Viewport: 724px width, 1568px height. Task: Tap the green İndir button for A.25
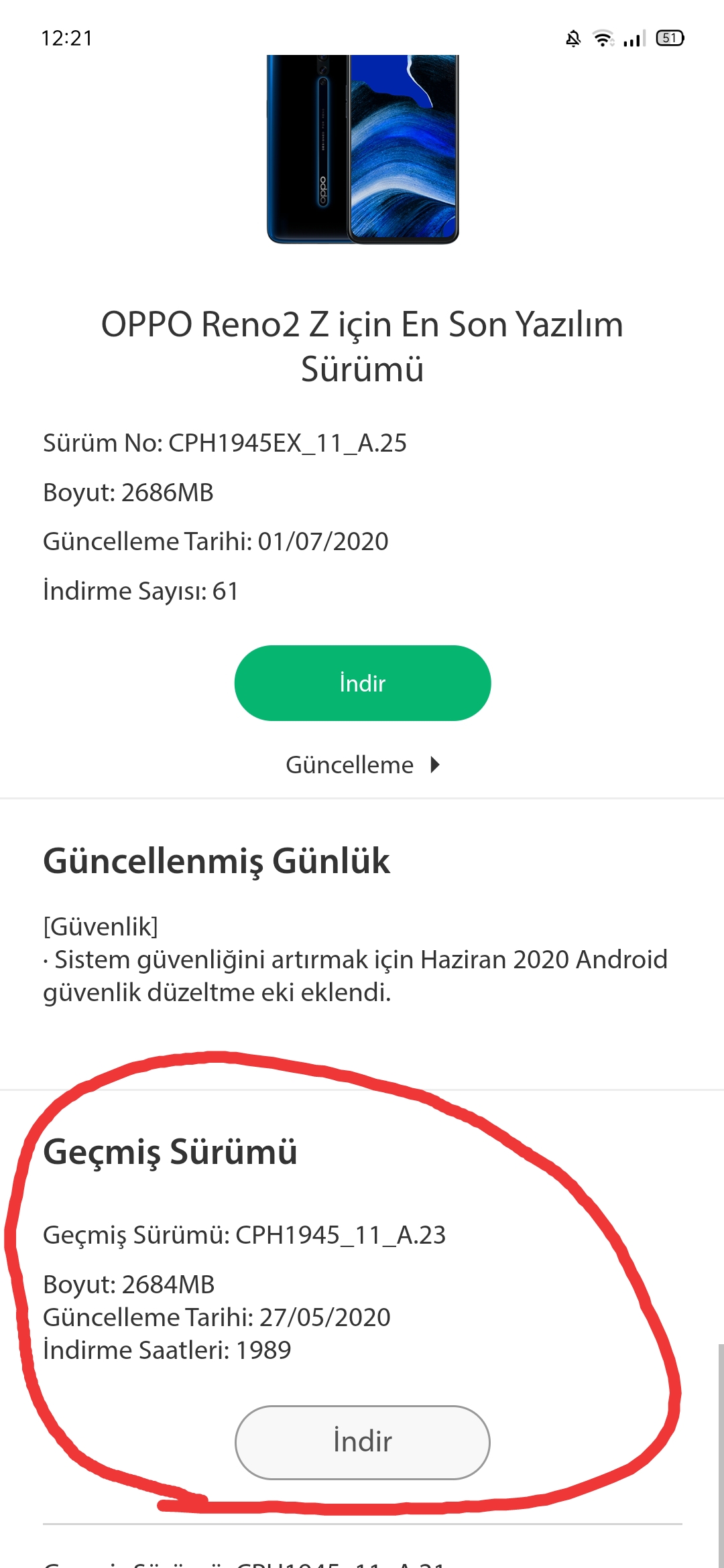coord(362,683)
